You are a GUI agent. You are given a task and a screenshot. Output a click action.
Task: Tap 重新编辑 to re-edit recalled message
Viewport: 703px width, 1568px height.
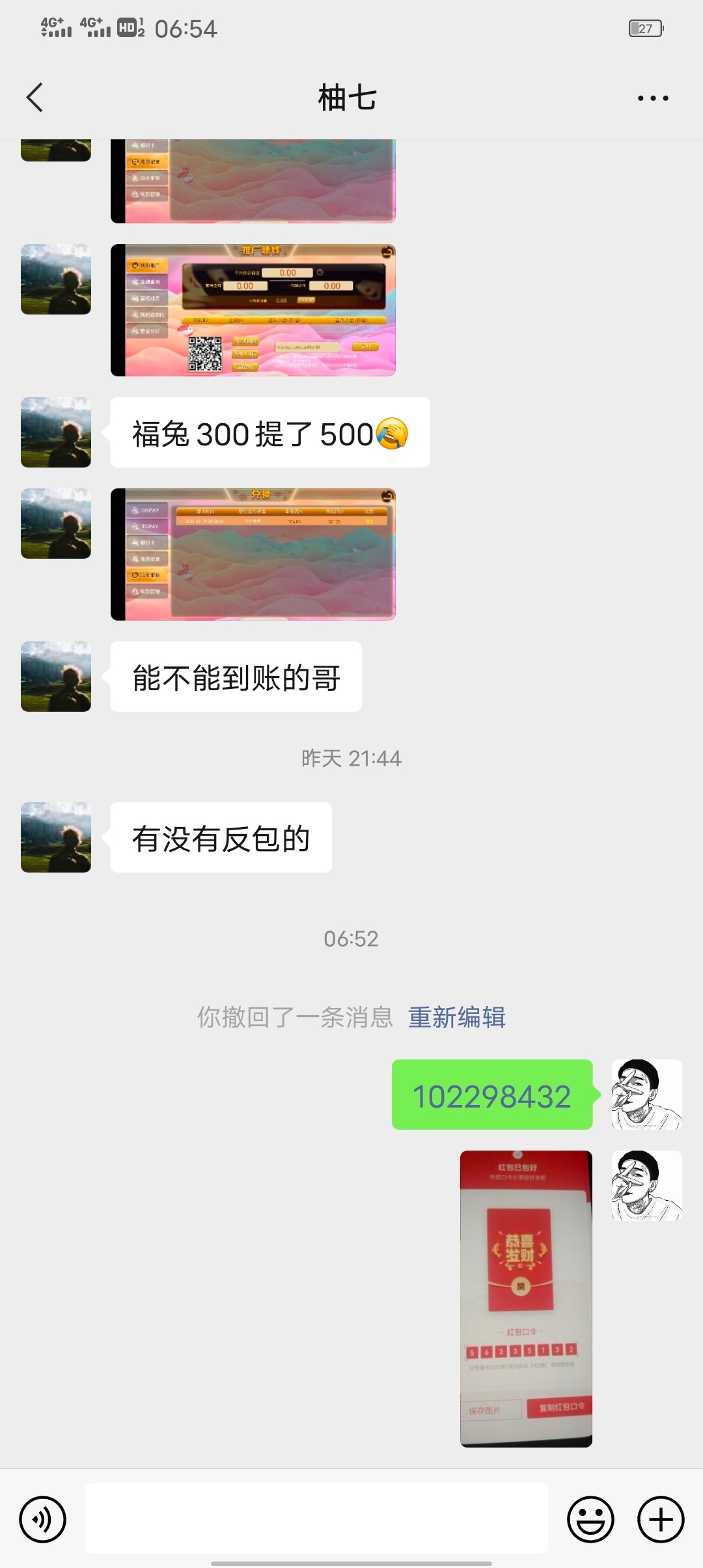click(456, 1017)
